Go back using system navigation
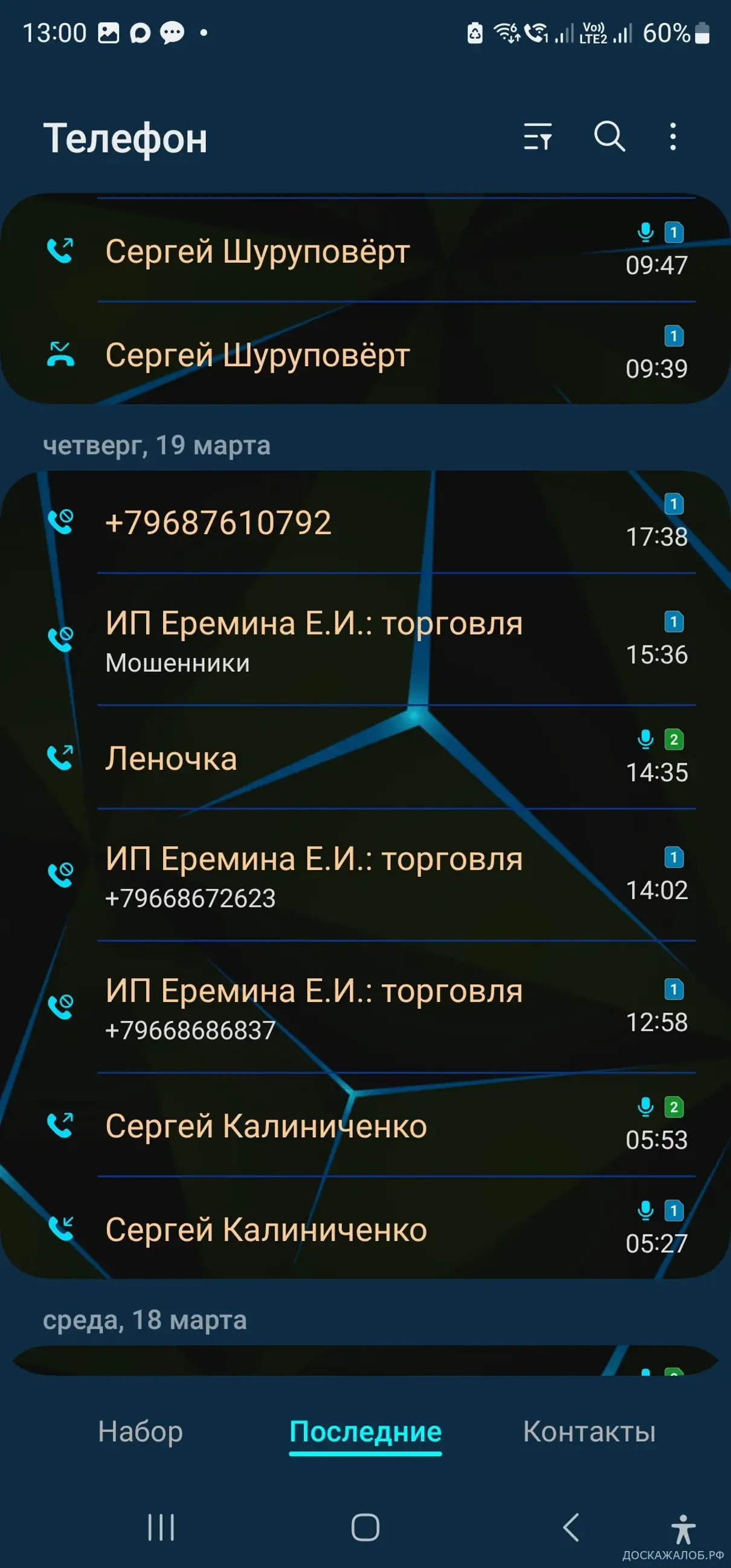 click(x=571, y=1528)
